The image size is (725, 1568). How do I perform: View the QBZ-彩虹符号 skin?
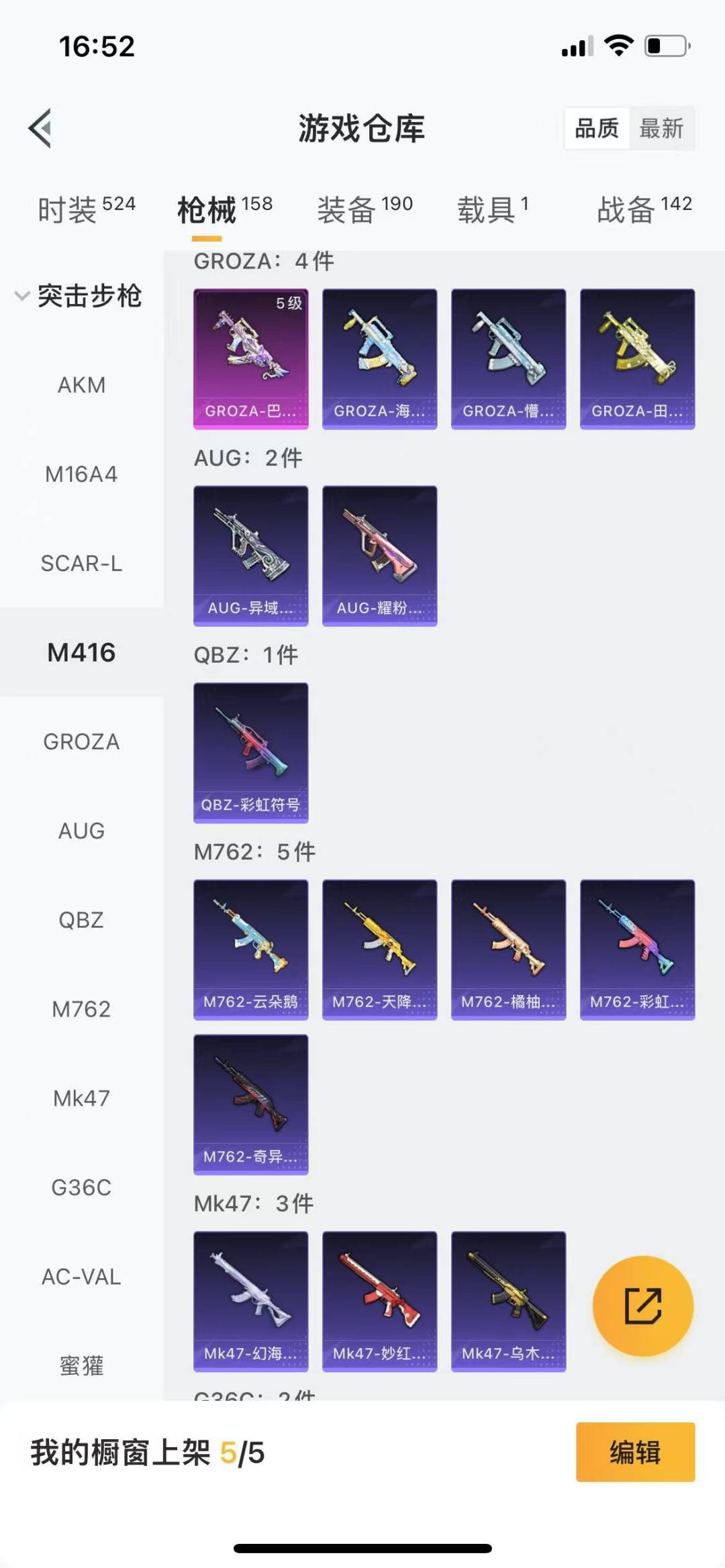pos(251,753)
